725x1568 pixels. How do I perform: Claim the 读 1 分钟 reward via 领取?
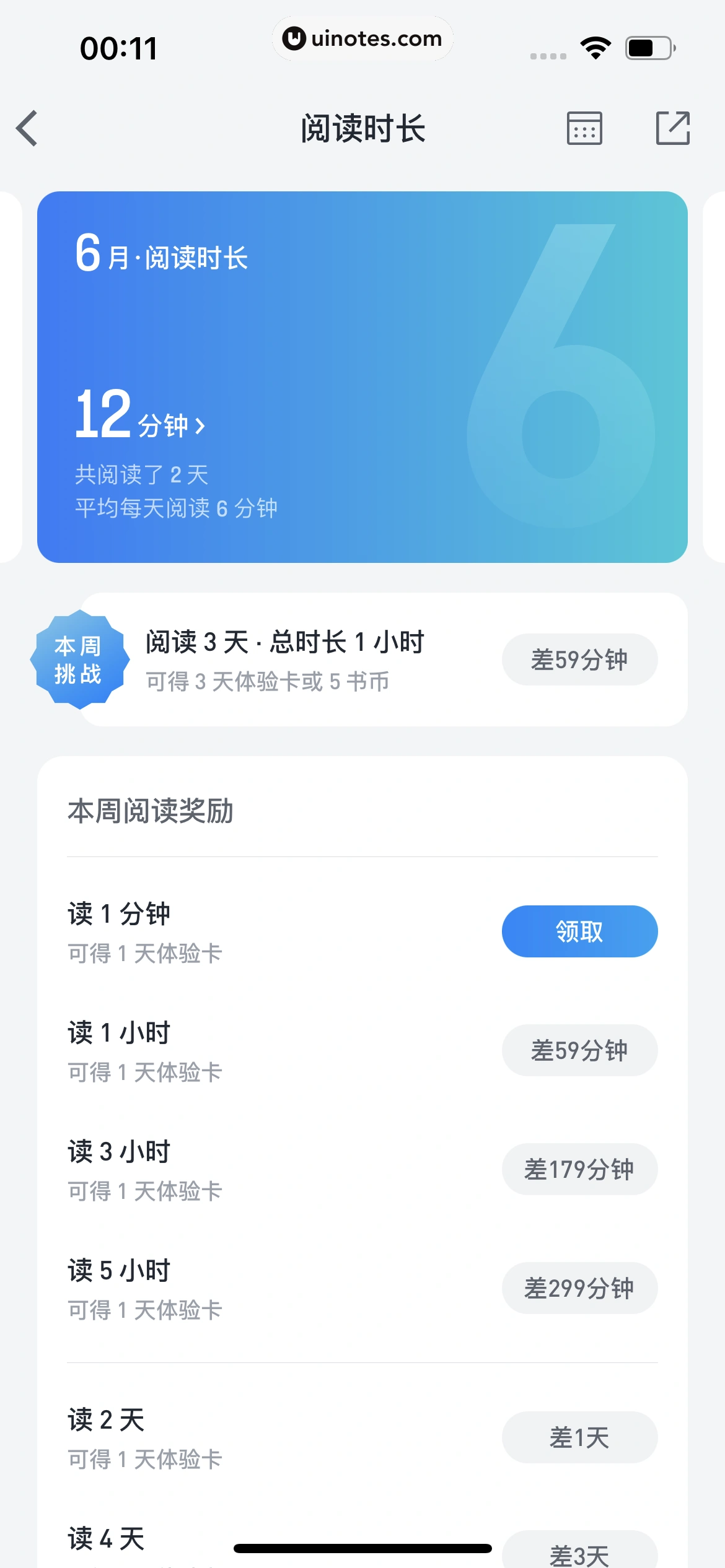tap(579, 931)
